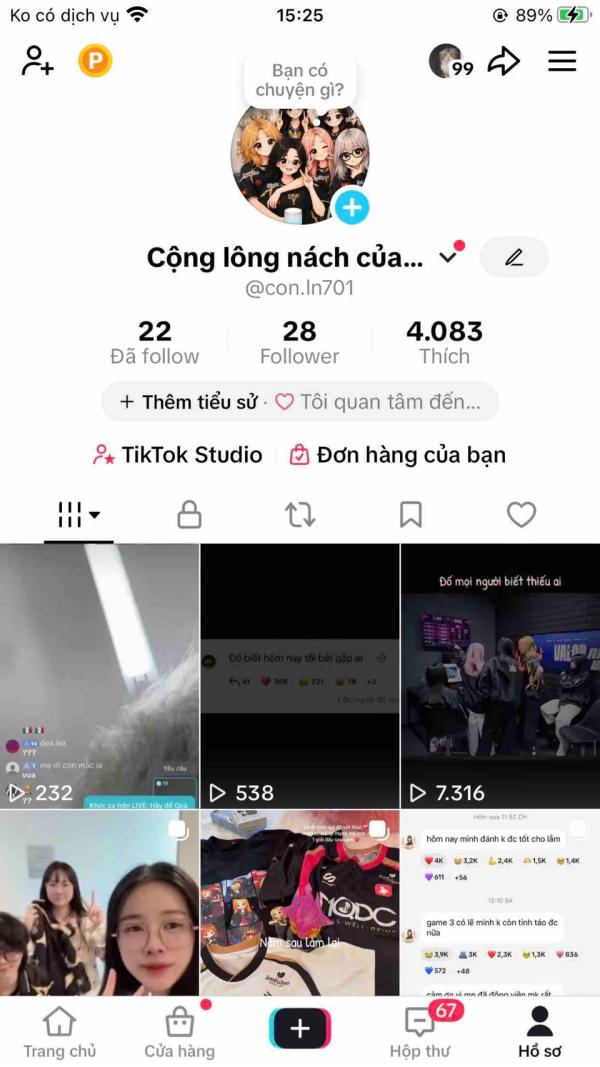
Task: View the 22 Đã follow list
Action: coord(154,343)
